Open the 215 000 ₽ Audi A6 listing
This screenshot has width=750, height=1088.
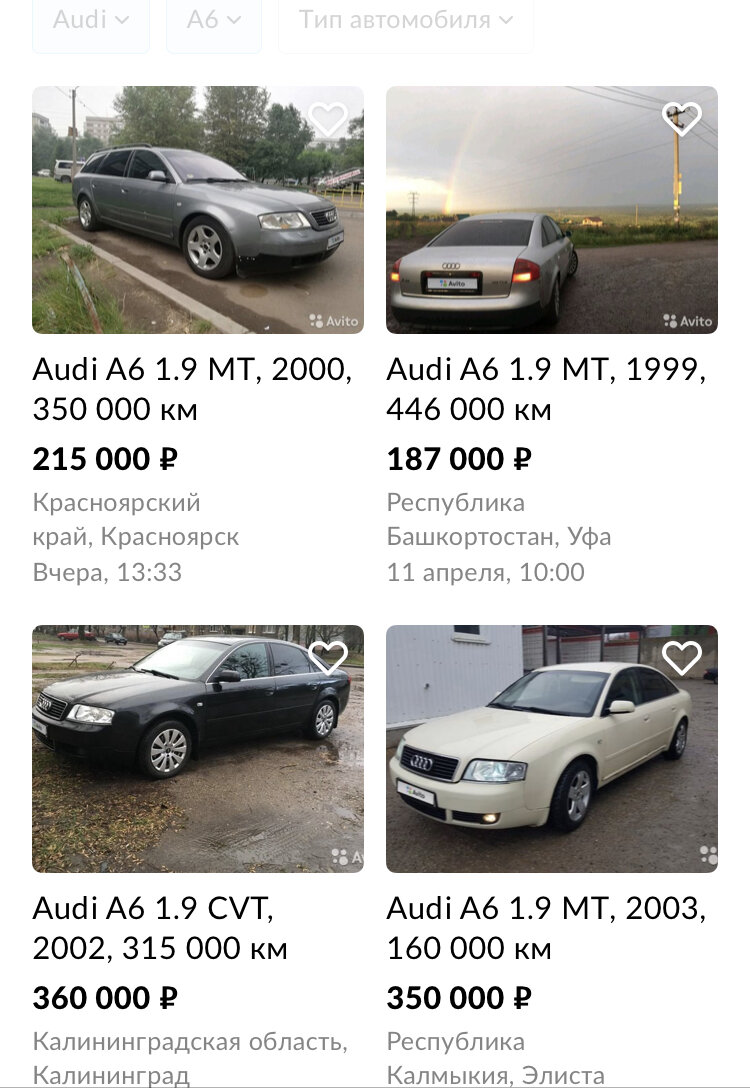coord(192,389)
